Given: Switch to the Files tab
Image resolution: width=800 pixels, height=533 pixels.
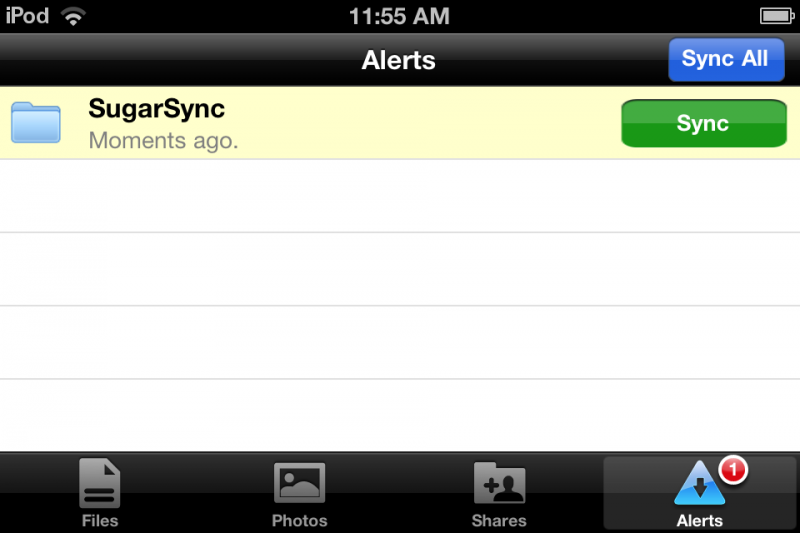Looking at the screenshot, I should pos(100,493).
